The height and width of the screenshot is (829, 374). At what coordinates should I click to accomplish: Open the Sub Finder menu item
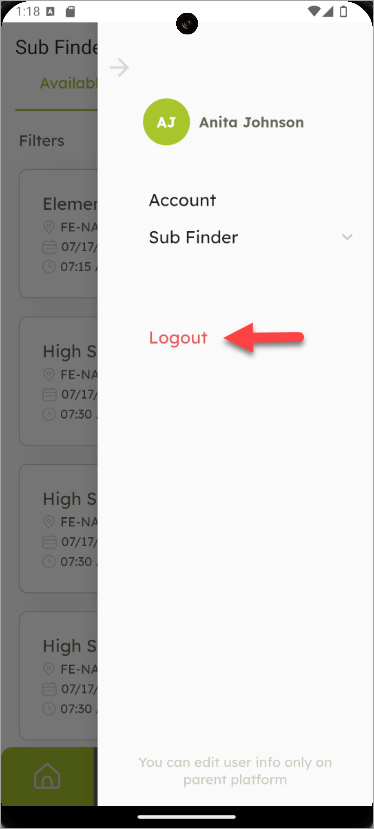click(x=194, y=237)
